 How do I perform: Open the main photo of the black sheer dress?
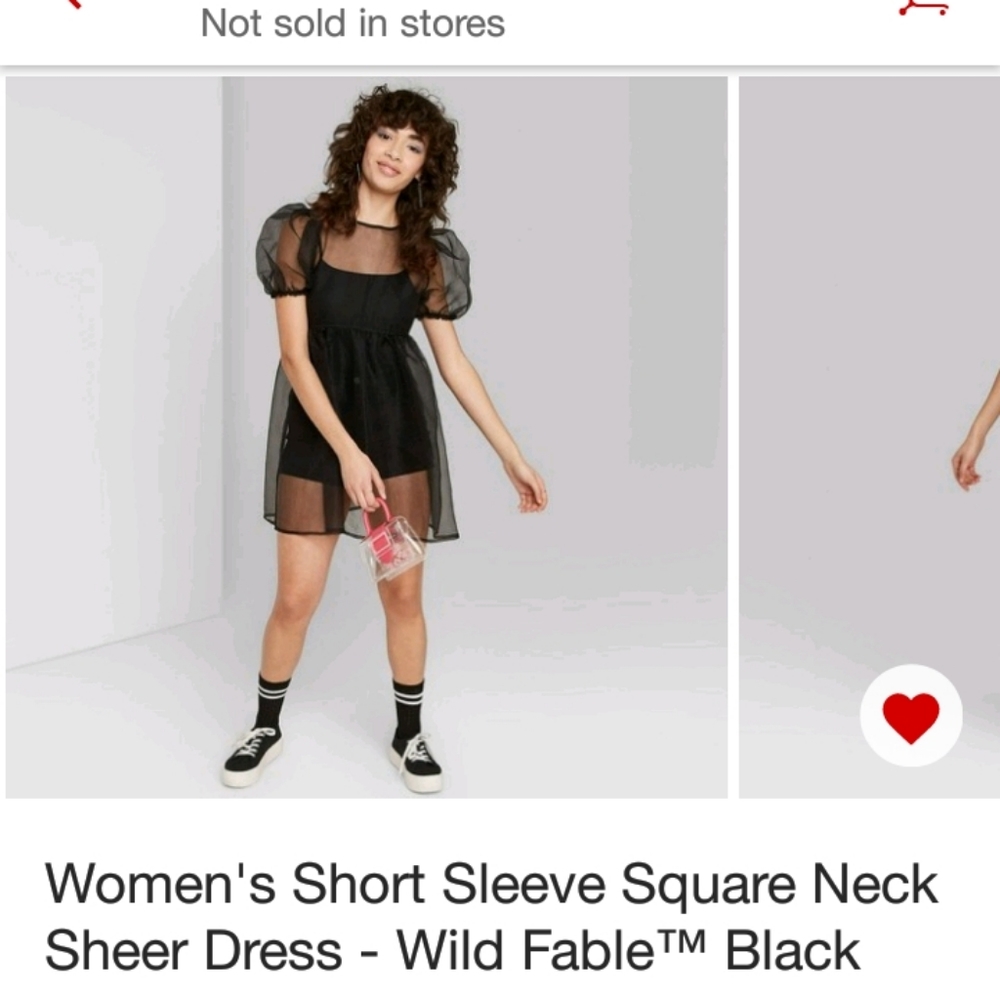click(x=366, y=437)
